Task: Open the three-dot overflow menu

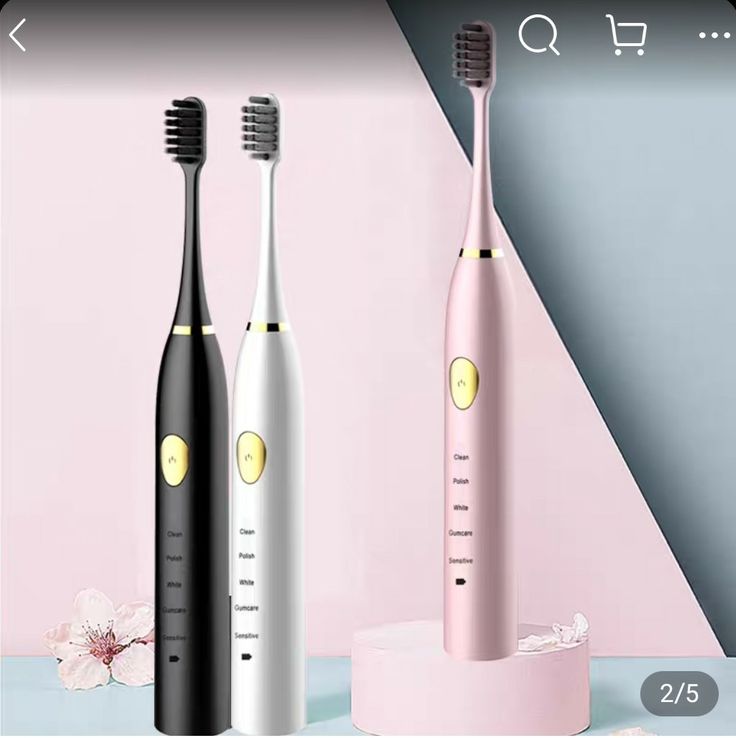Action: [714, 36]
